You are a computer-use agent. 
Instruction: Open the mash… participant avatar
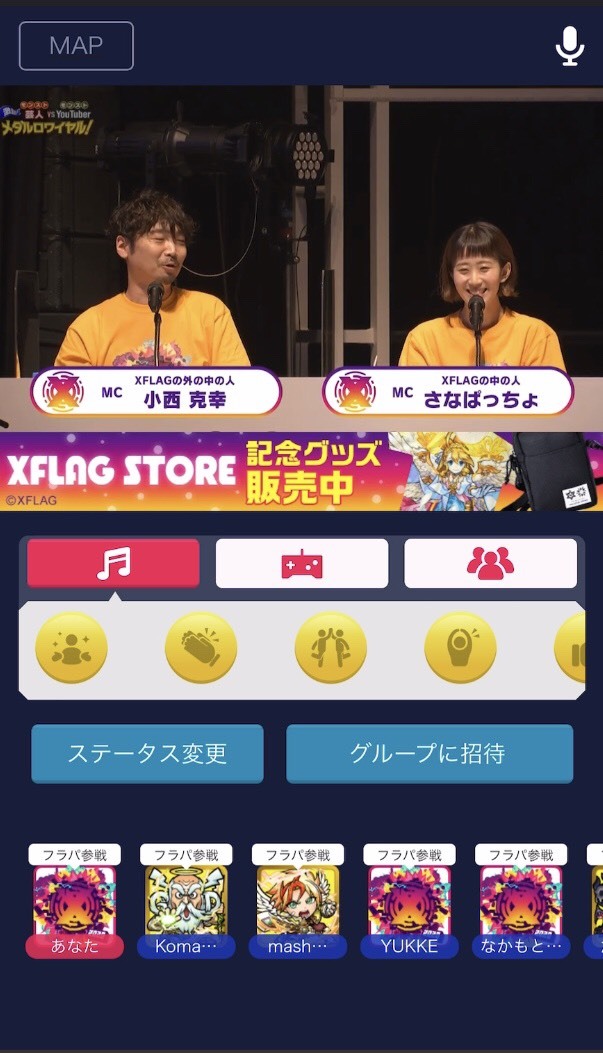(297, 901)
